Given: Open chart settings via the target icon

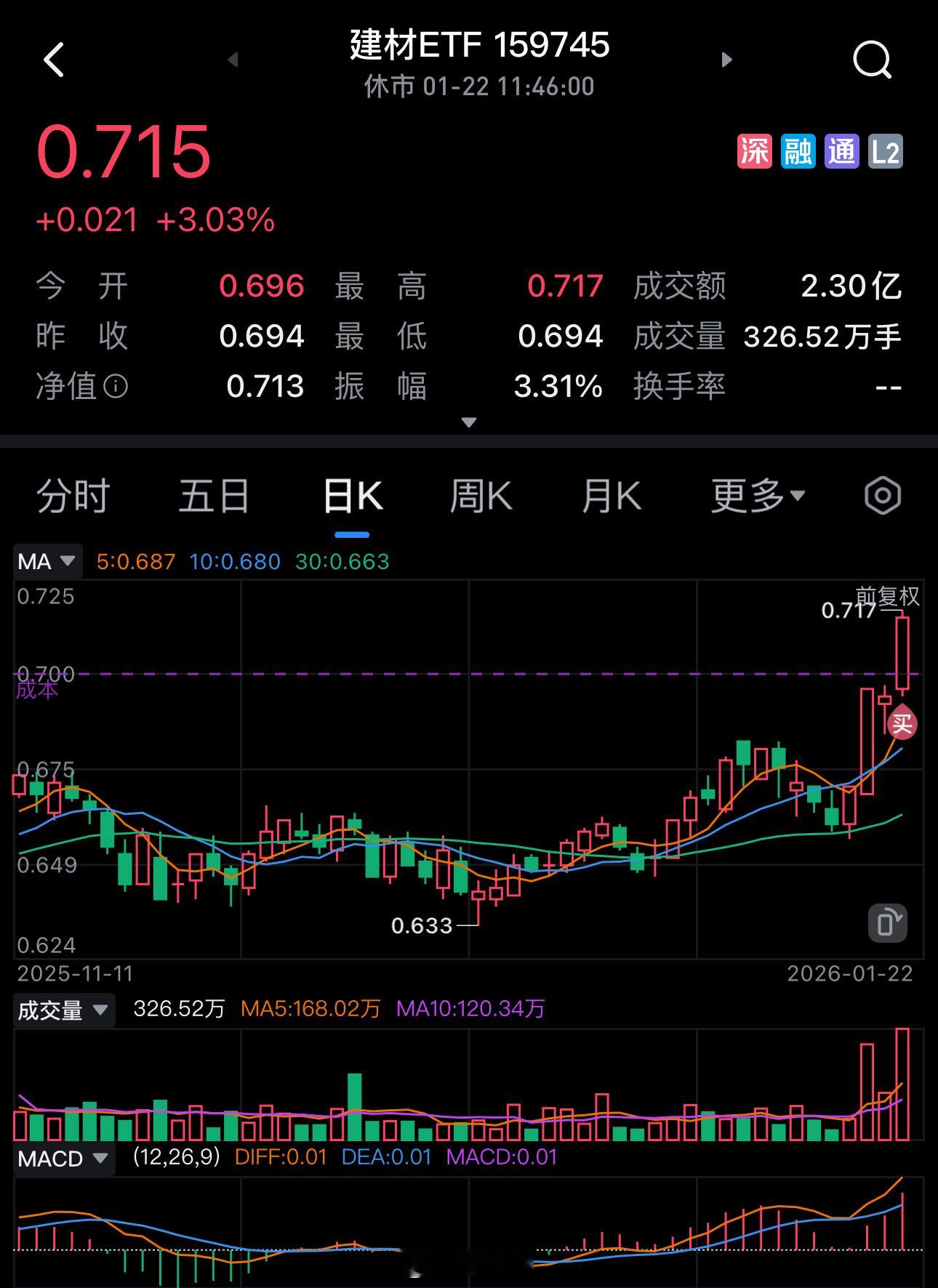Looking at the screenshot, I should click(882, 495).
